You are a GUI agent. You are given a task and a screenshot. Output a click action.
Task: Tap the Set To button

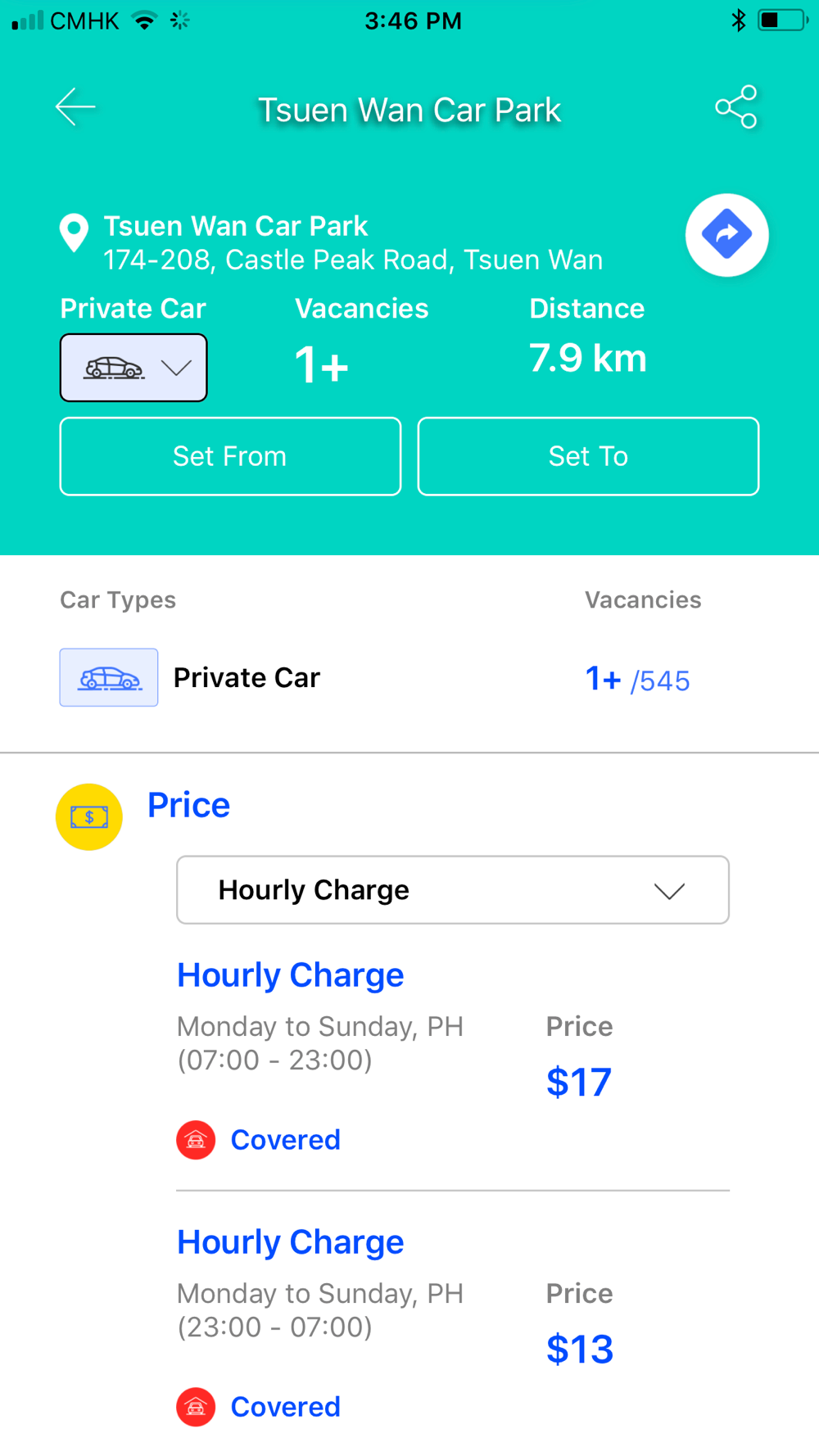pyautogui.click(x=588, y=456)
